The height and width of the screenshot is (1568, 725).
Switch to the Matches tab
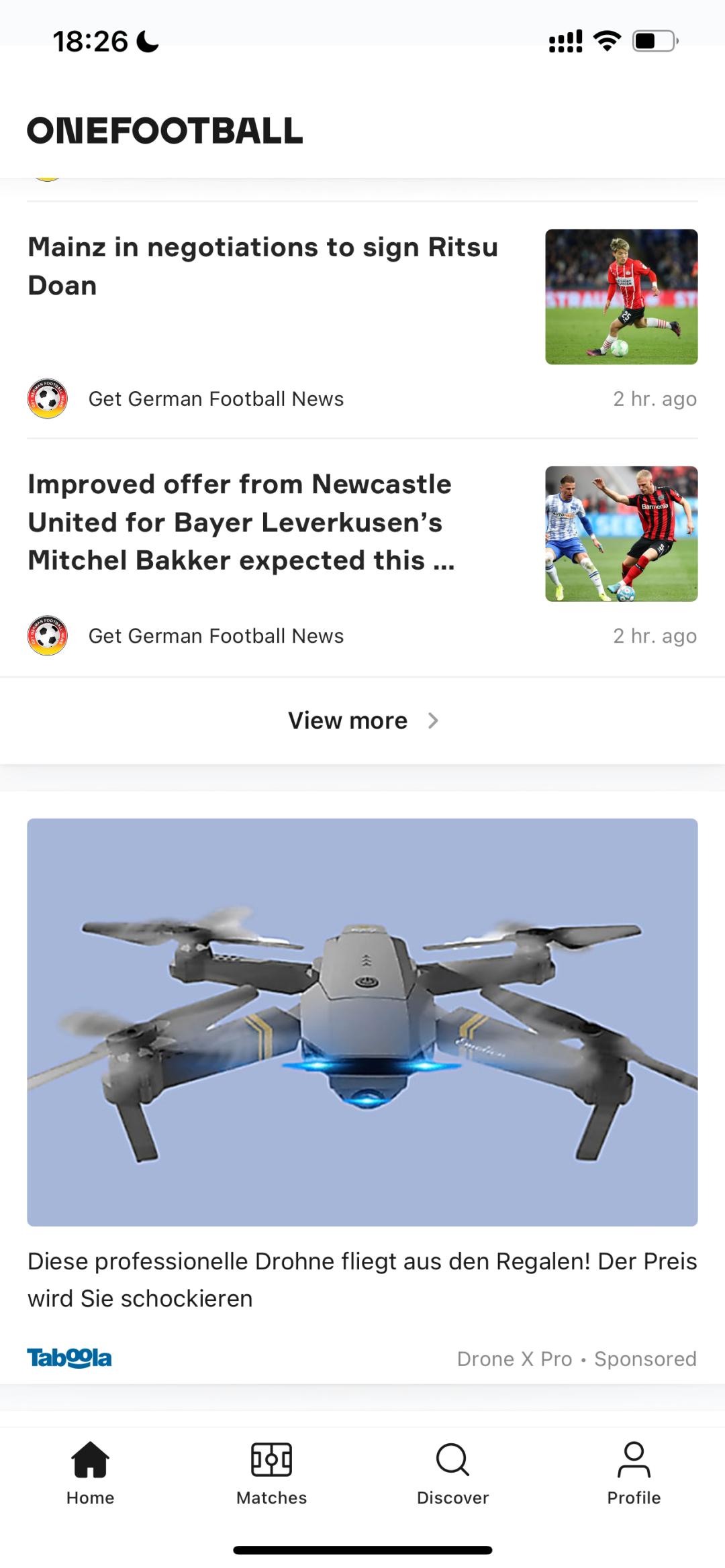coord(271,1473)
